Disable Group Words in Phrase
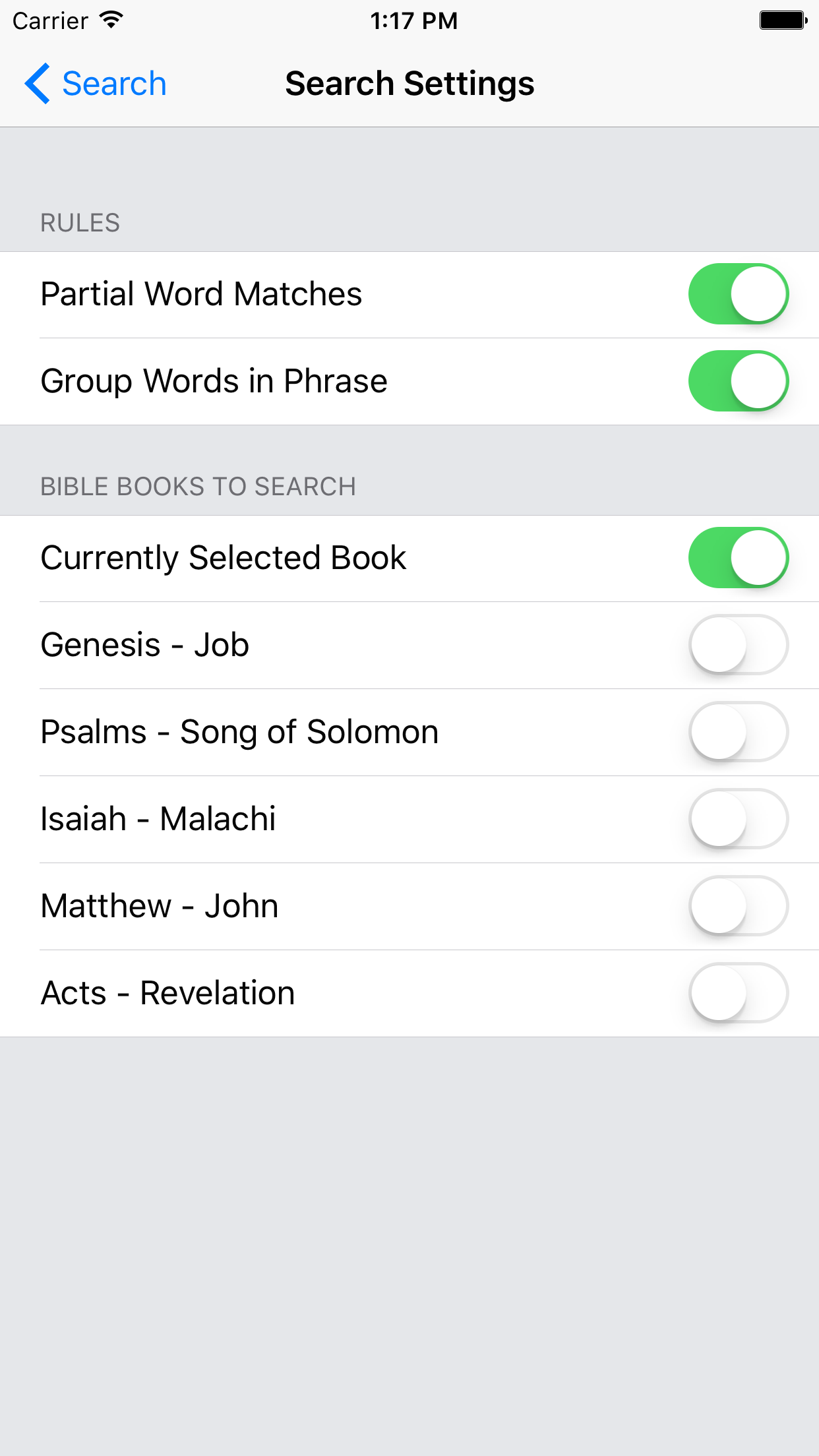819x1456 pixels. [x=738, y=381]
